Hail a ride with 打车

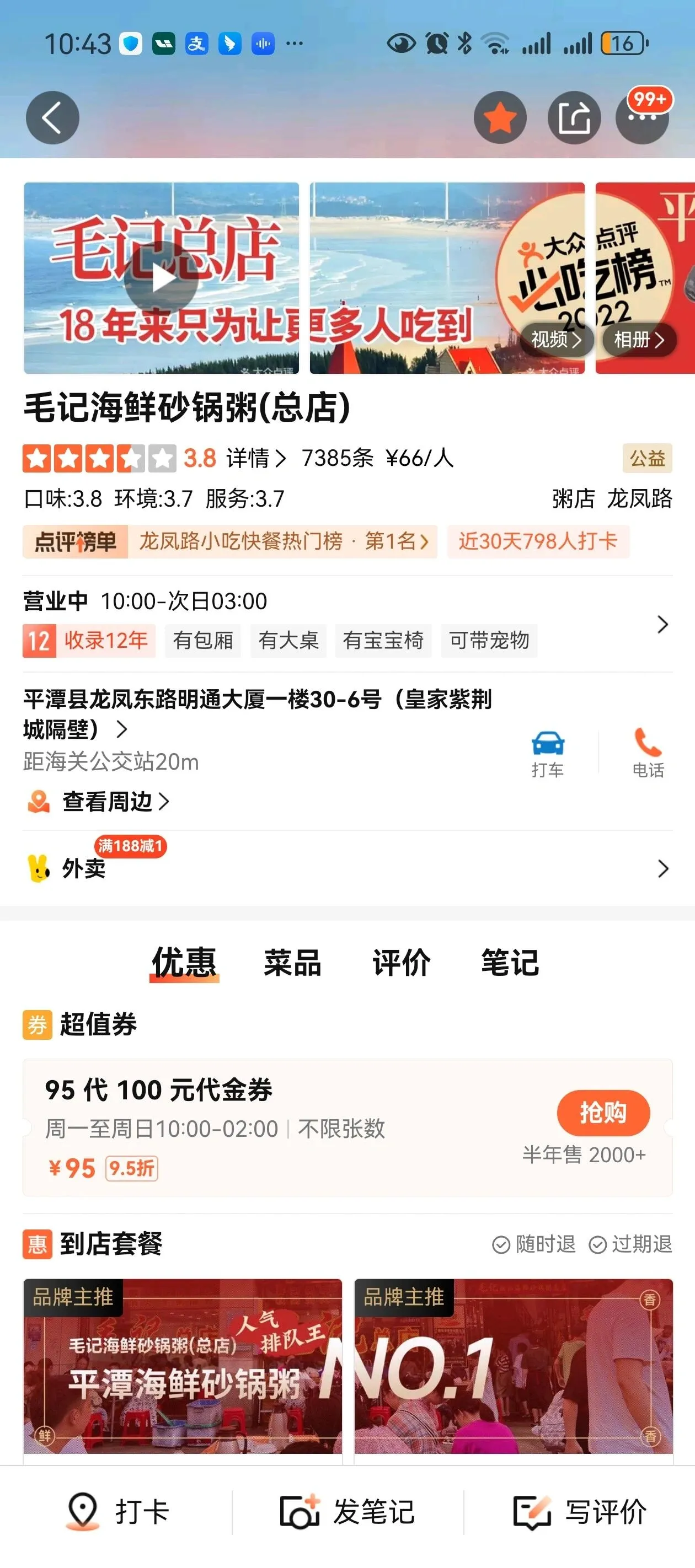coord(548,753)
